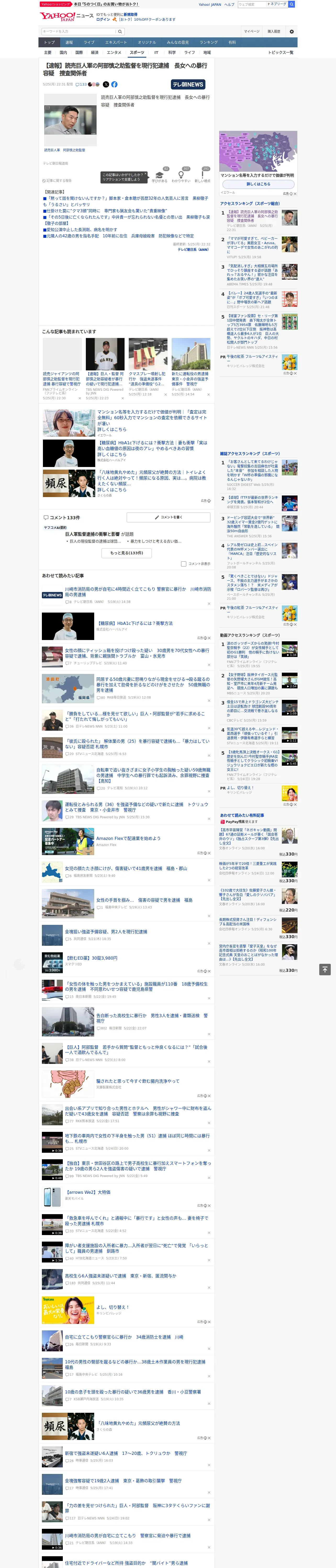
Task: React with わかりやすい
Action: coord(181,176)
